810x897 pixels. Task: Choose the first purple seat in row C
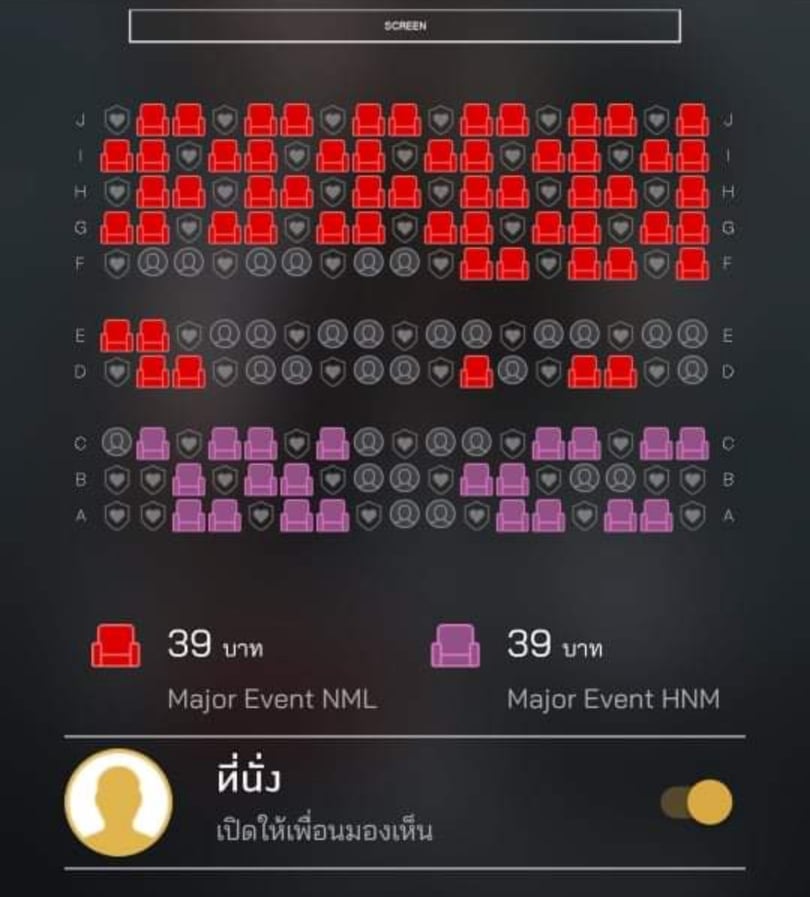pos(153,443)
